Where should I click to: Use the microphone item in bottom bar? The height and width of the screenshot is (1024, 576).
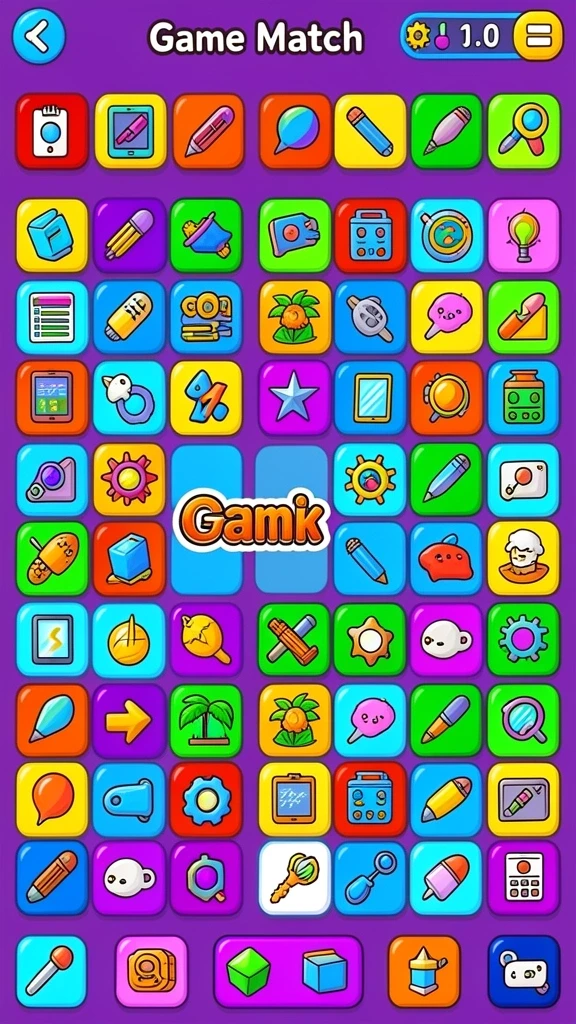52,972
